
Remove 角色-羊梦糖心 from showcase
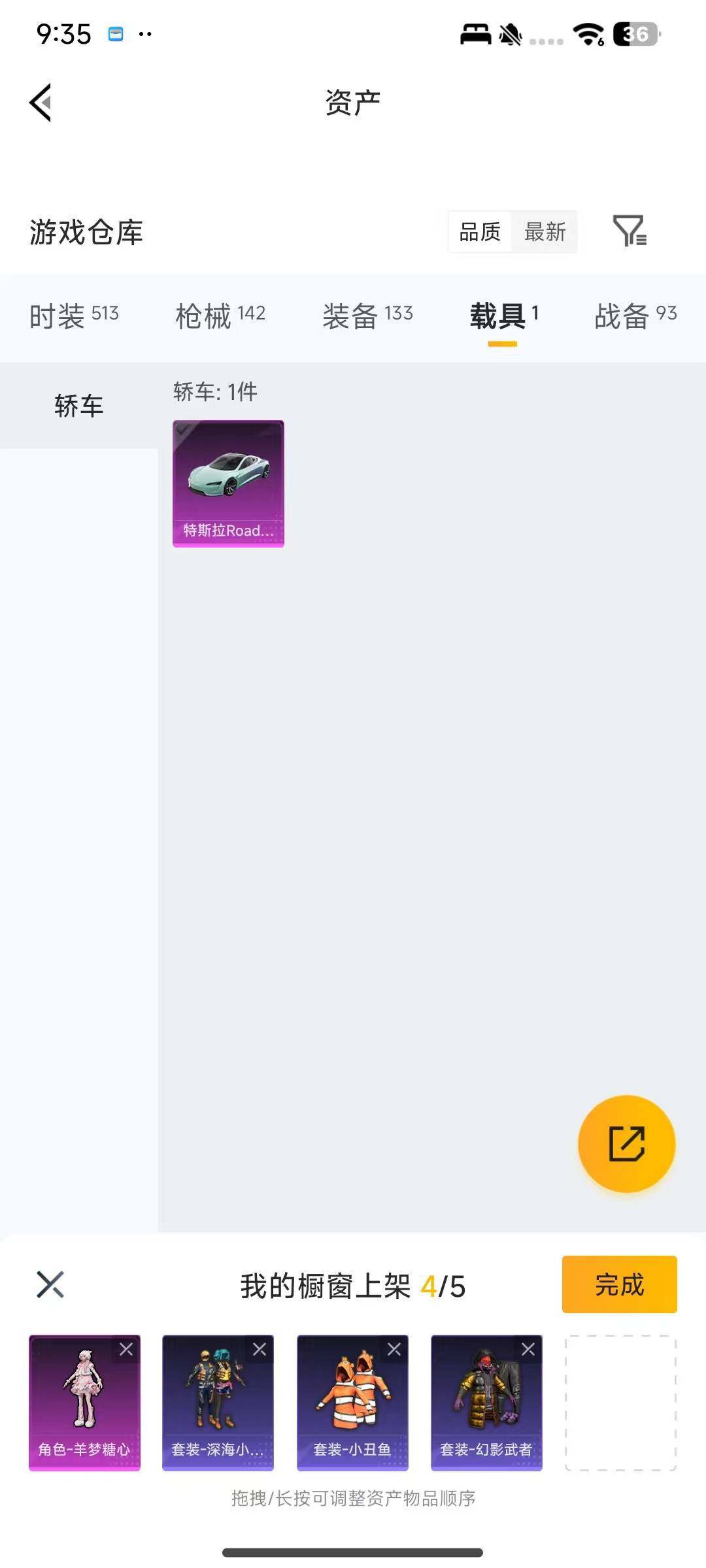(x=126, y=1349)
